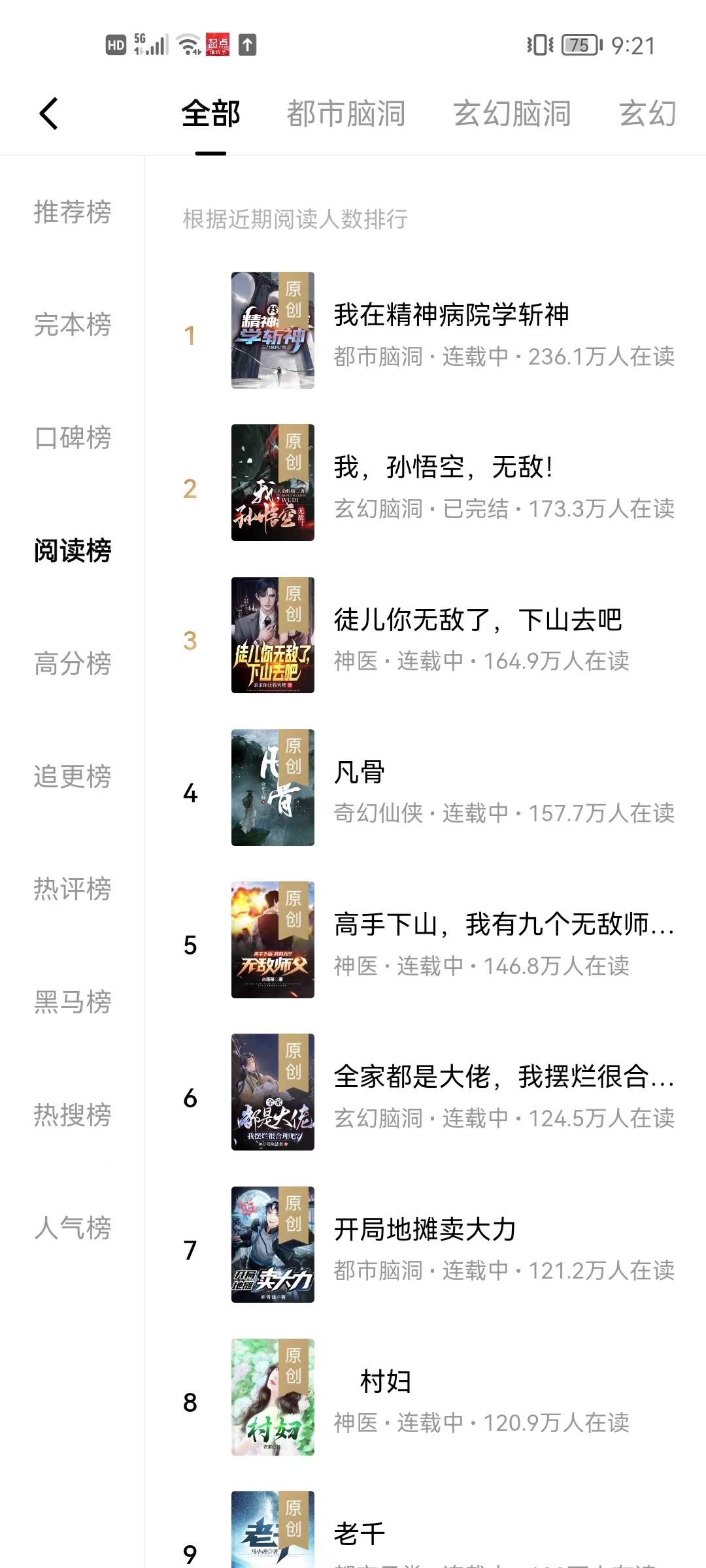This screenshot has width=706, height=1568.
Task: Switch to the 热评榜 ranking
Action: coord(72,889)
